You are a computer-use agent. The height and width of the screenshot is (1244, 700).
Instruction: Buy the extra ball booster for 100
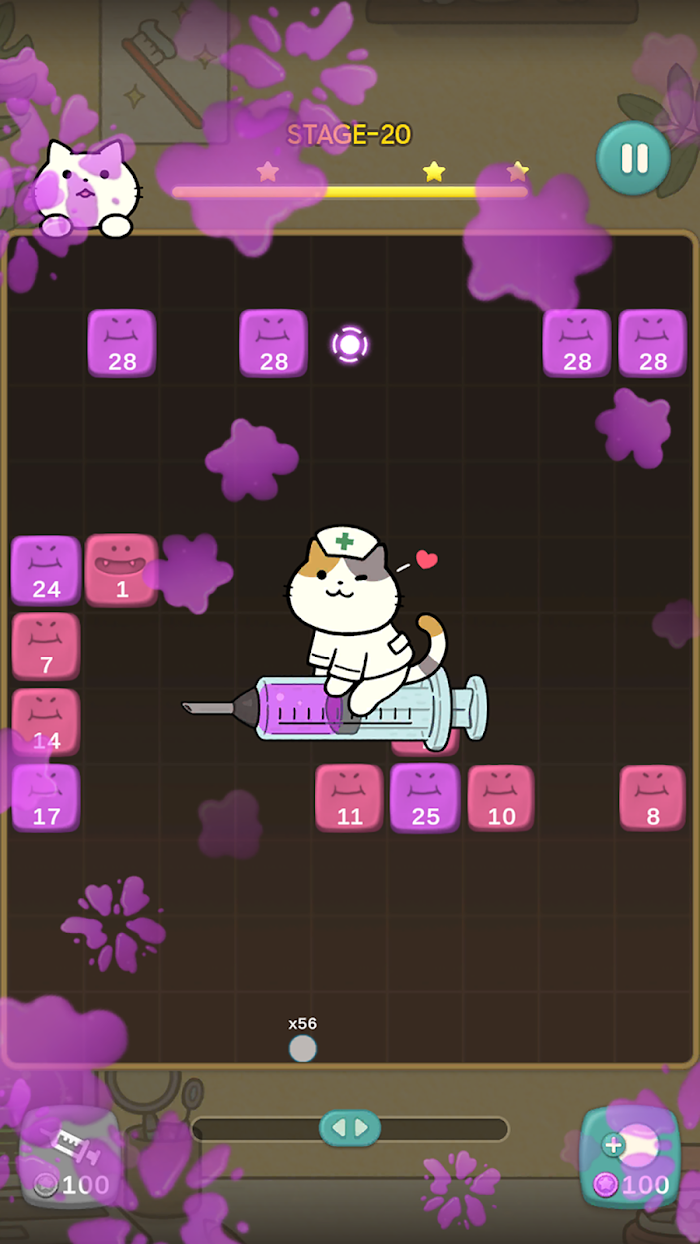(x=630, y=1157)
